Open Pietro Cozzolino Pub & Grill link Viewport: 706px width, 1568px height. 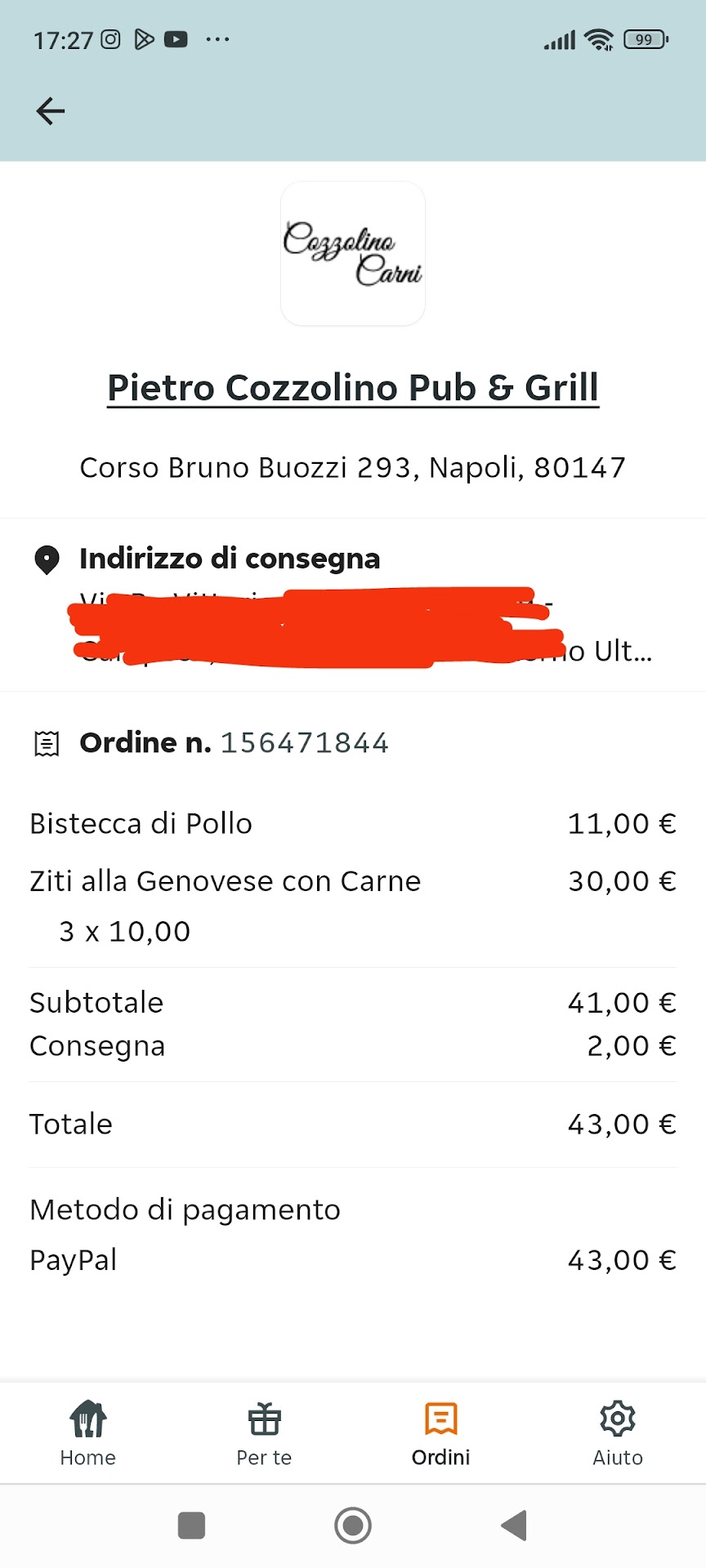[x=353, y=388]
